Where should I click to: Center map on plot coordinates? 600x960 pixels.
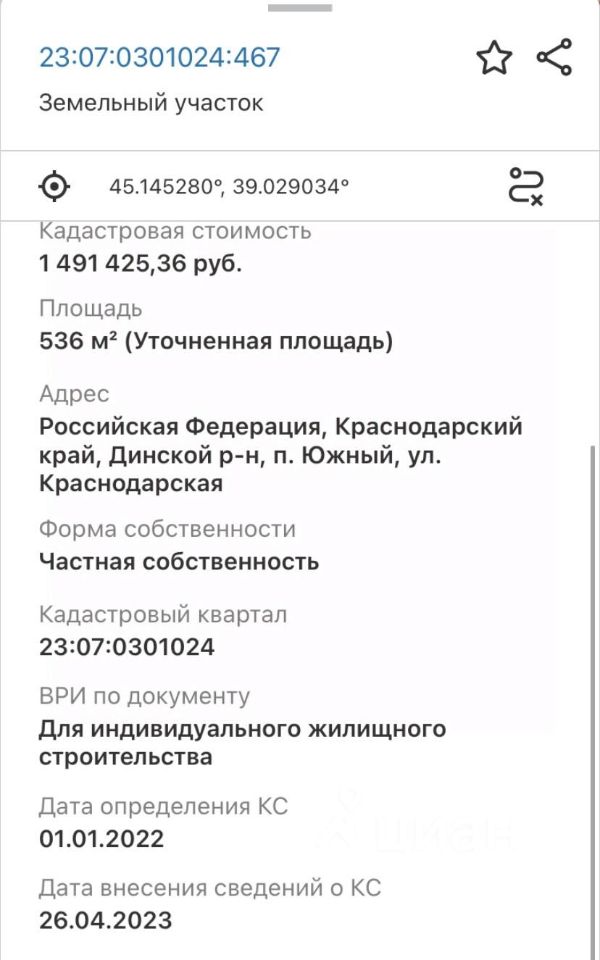[x=54, y=186]
